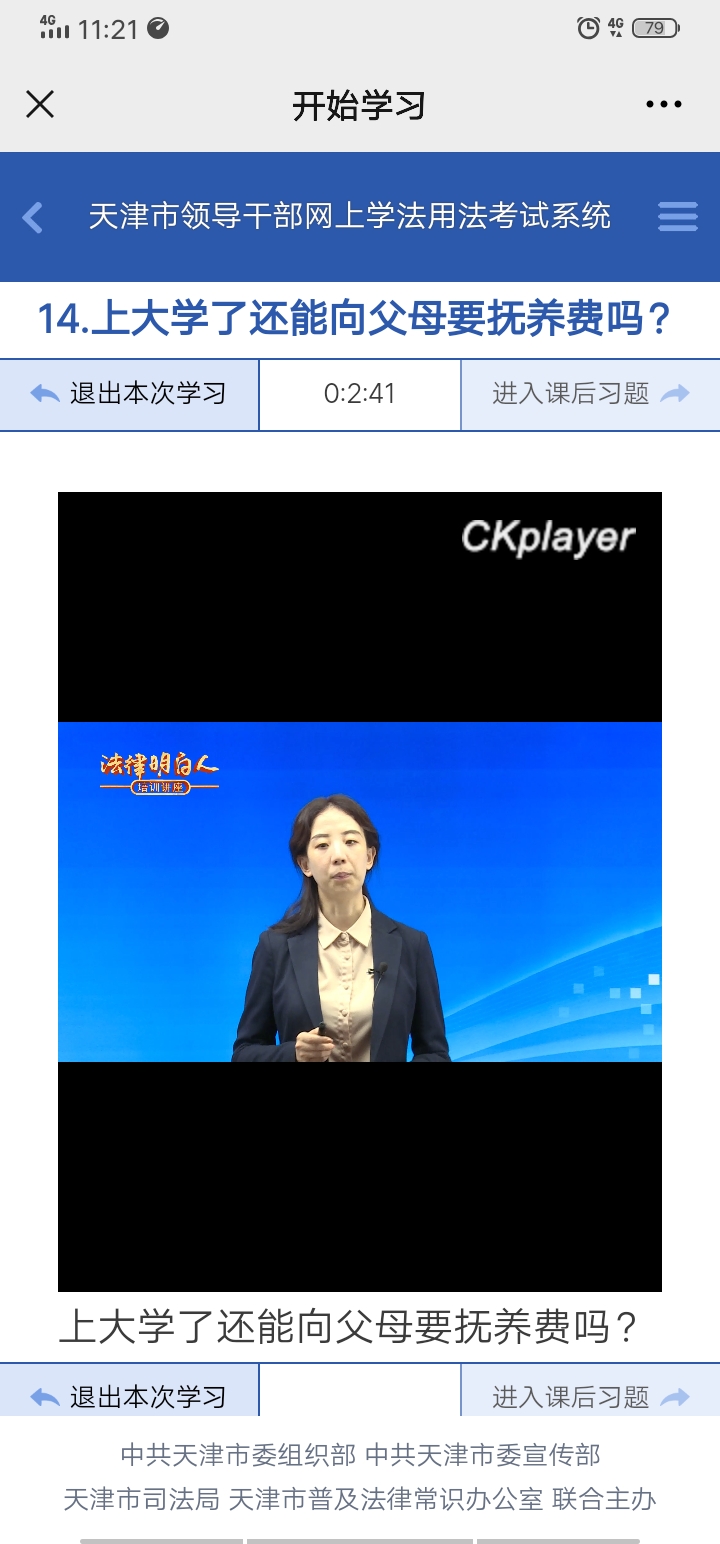Go back using the blue header arrow
The width and height of the screenshot is (720, 1544).
[x=33, y=217]
